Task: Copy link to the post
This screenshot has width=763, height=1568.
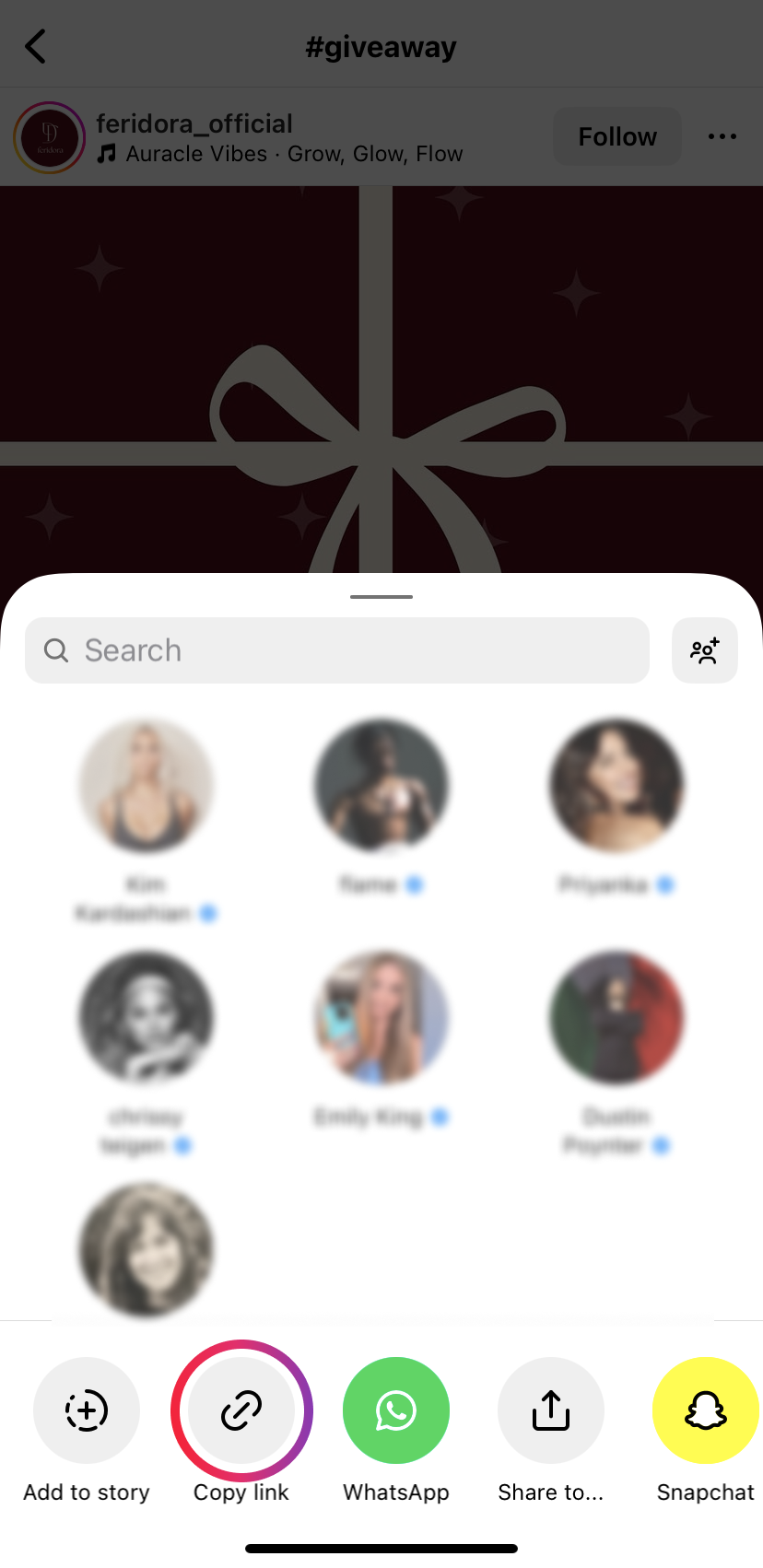Action: [x=241, y=1410]
